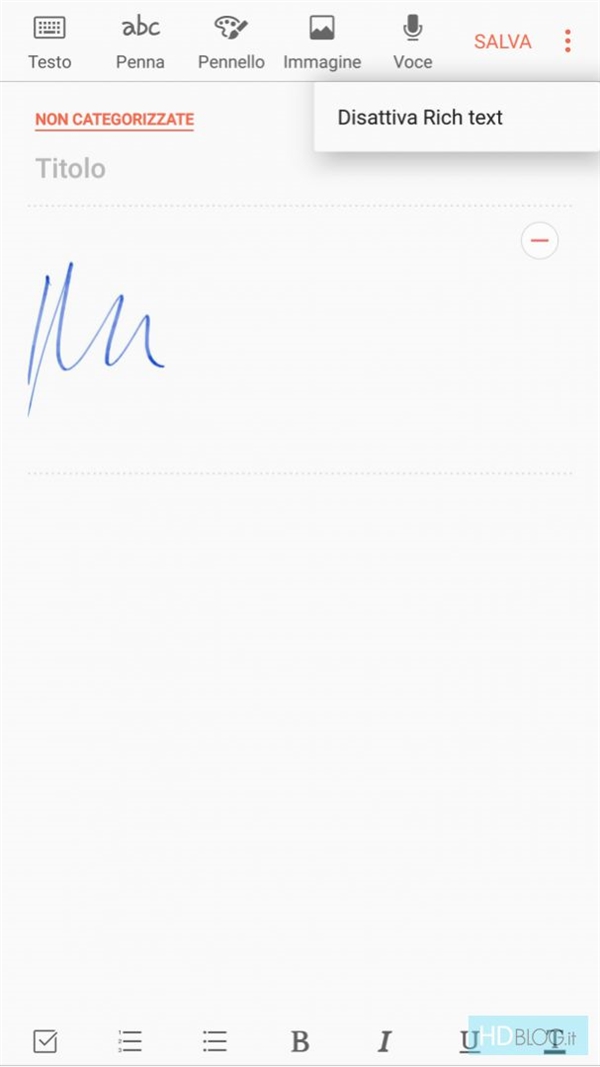Enable bold text formatting
The width and height of the screenshot is (600, 1067).
pos(299,1041)
